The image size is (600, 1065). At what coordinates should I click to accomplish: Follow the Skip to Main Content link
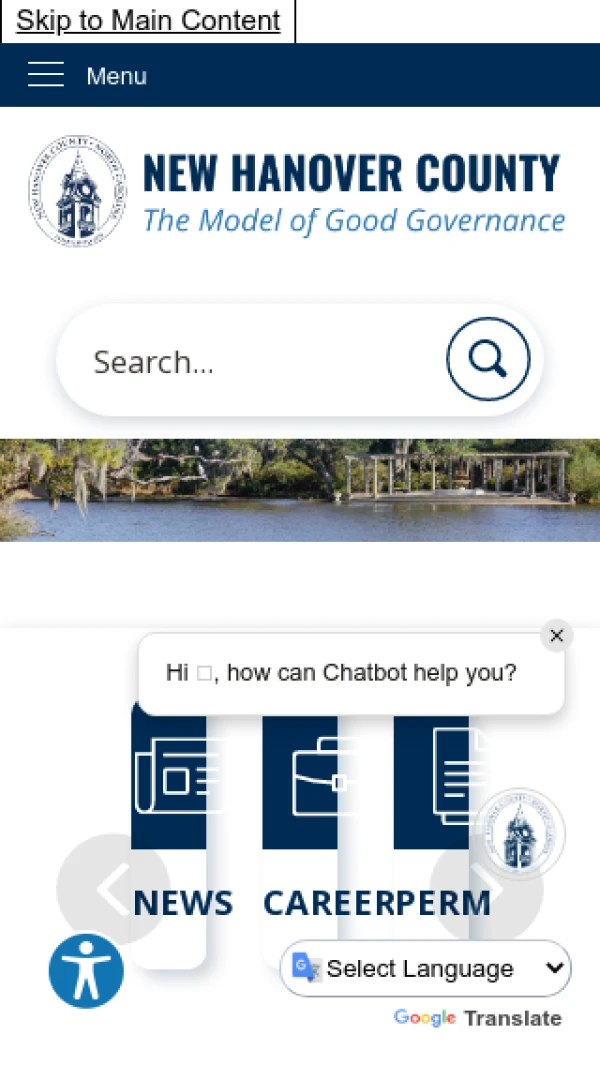[148, 21]
